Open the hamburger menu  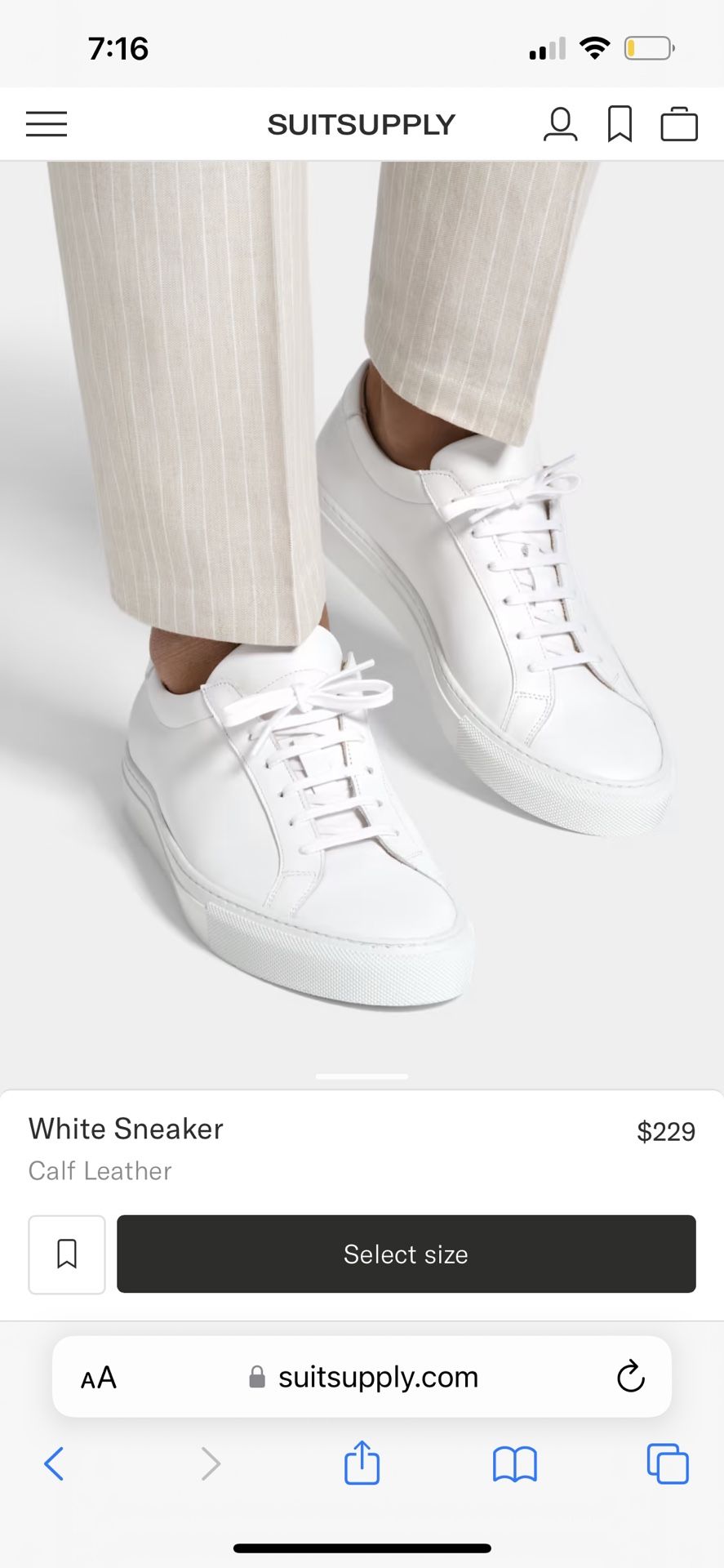(x=47, y=124)
